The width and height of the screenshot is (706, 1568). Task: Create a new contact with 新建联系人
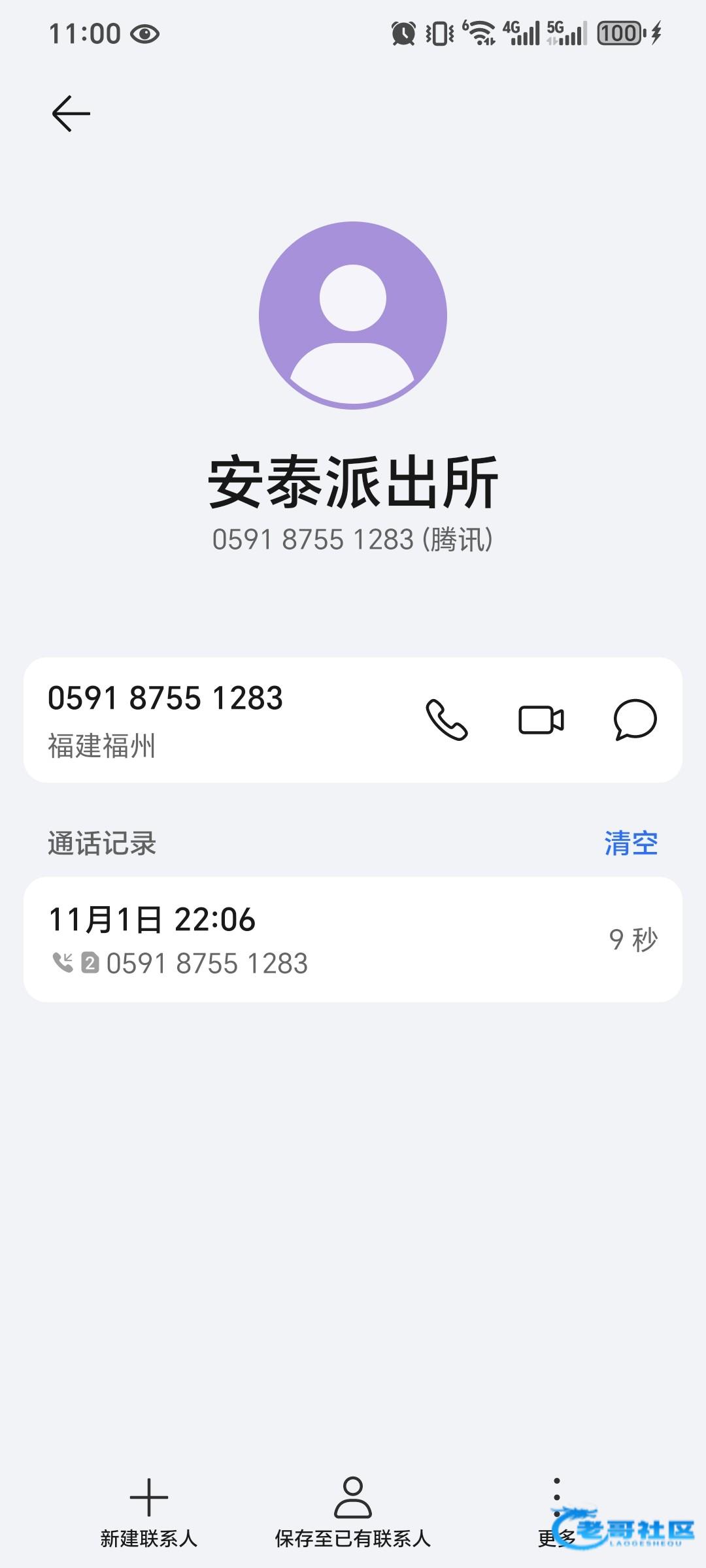pyautogui.click(x=149, y=1511)
